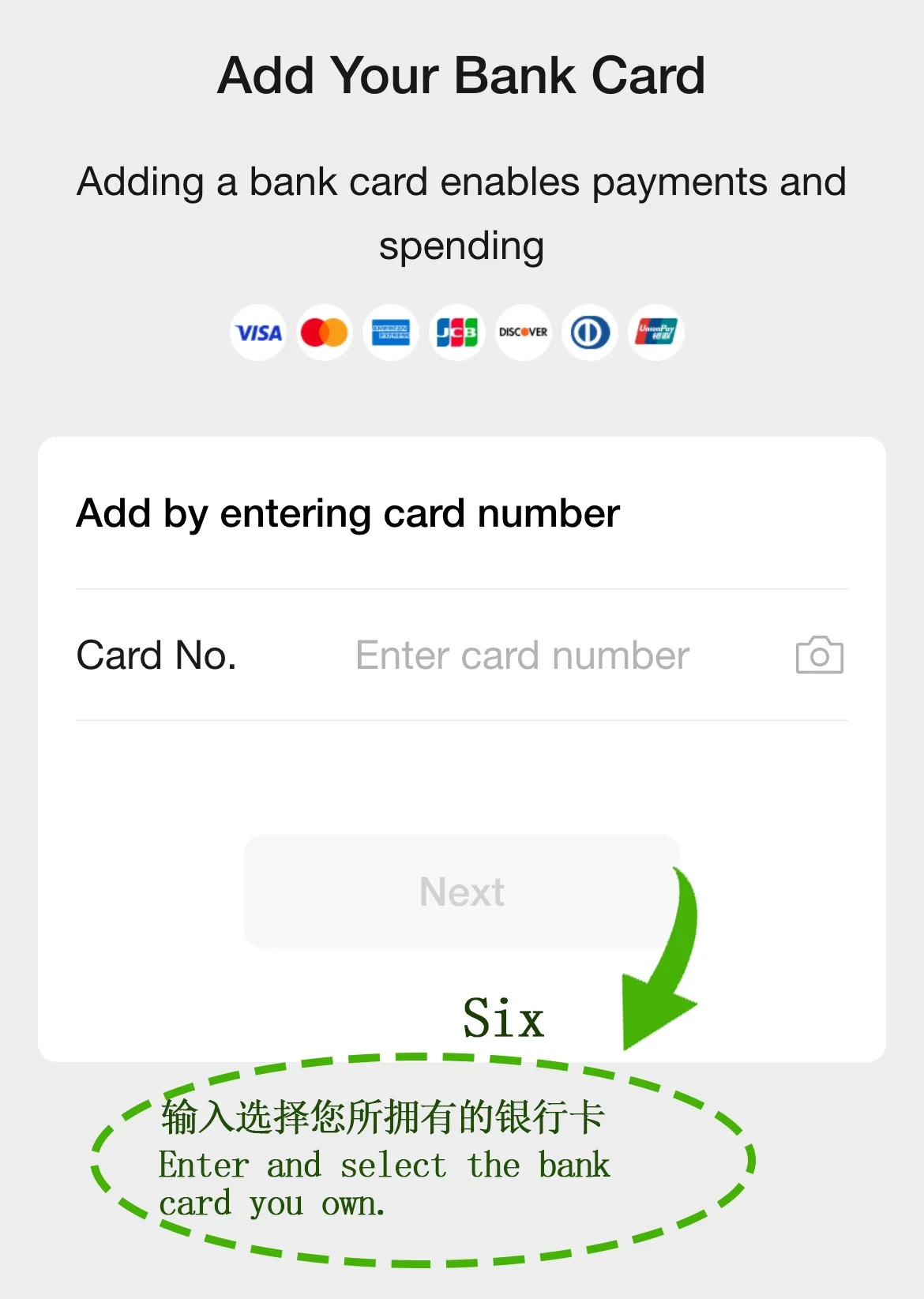The image size is (924, 1299).
Task: Select the JCB card icon
Action: [456, 332]
